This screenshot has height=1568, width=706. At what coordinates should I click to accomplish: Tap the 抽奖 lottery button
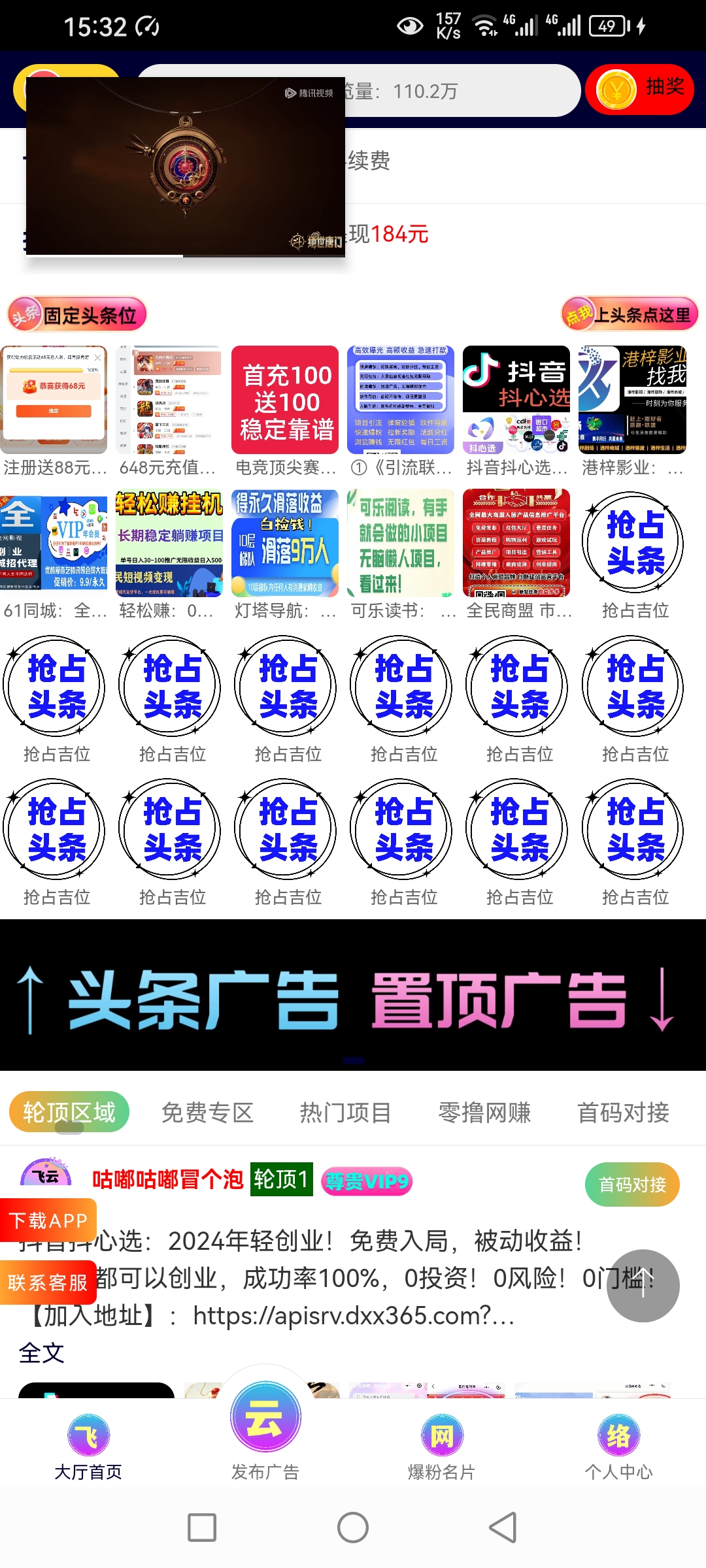click(x=639, y=90)
